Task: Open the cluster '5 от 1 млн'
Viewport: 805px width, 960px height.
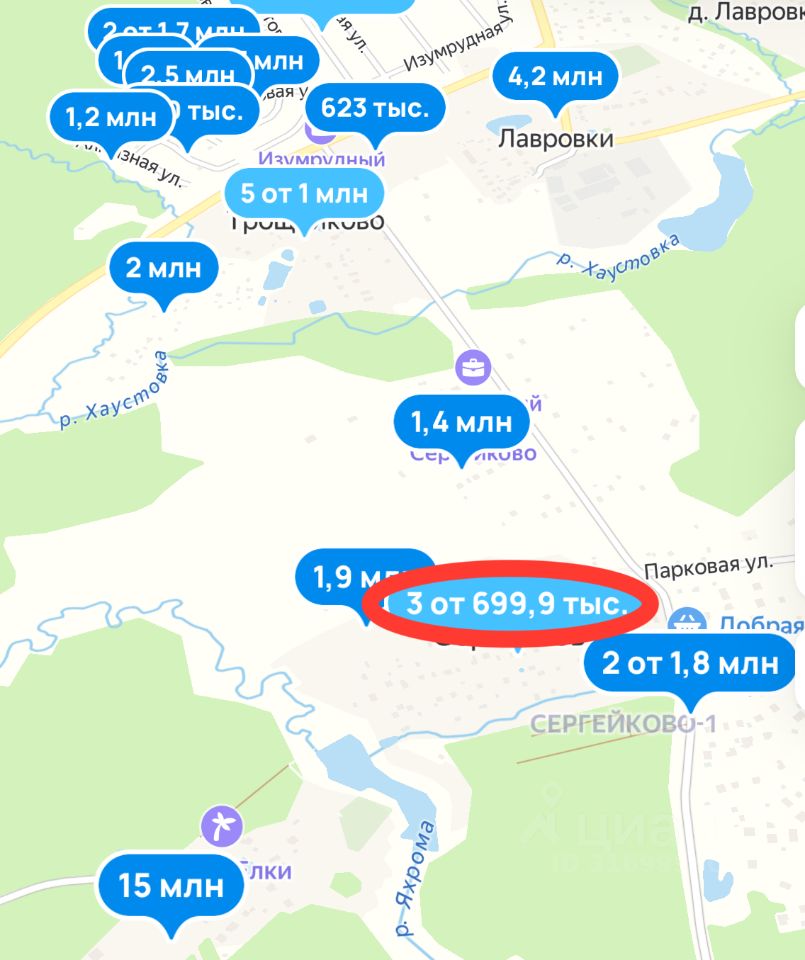Action: (x=304, y=194)
